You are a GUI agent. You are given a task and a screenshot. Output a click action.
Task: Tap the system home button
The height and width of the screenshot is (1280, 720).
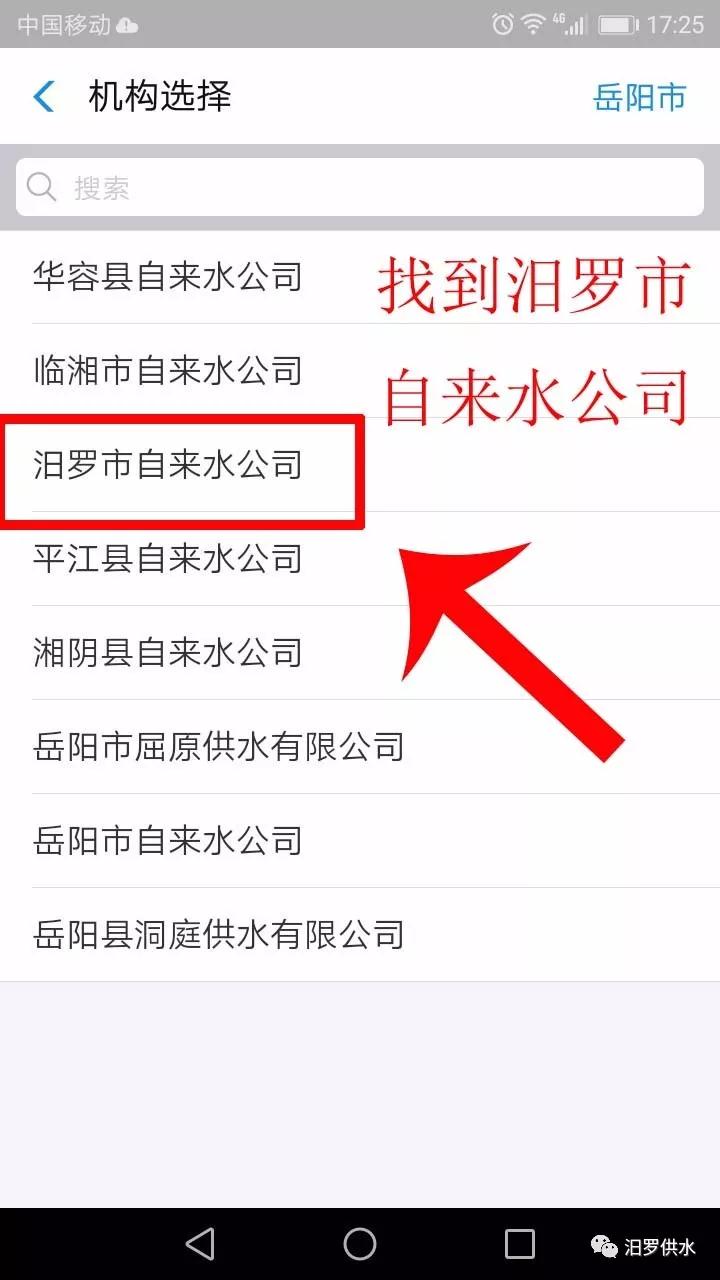360,1244
